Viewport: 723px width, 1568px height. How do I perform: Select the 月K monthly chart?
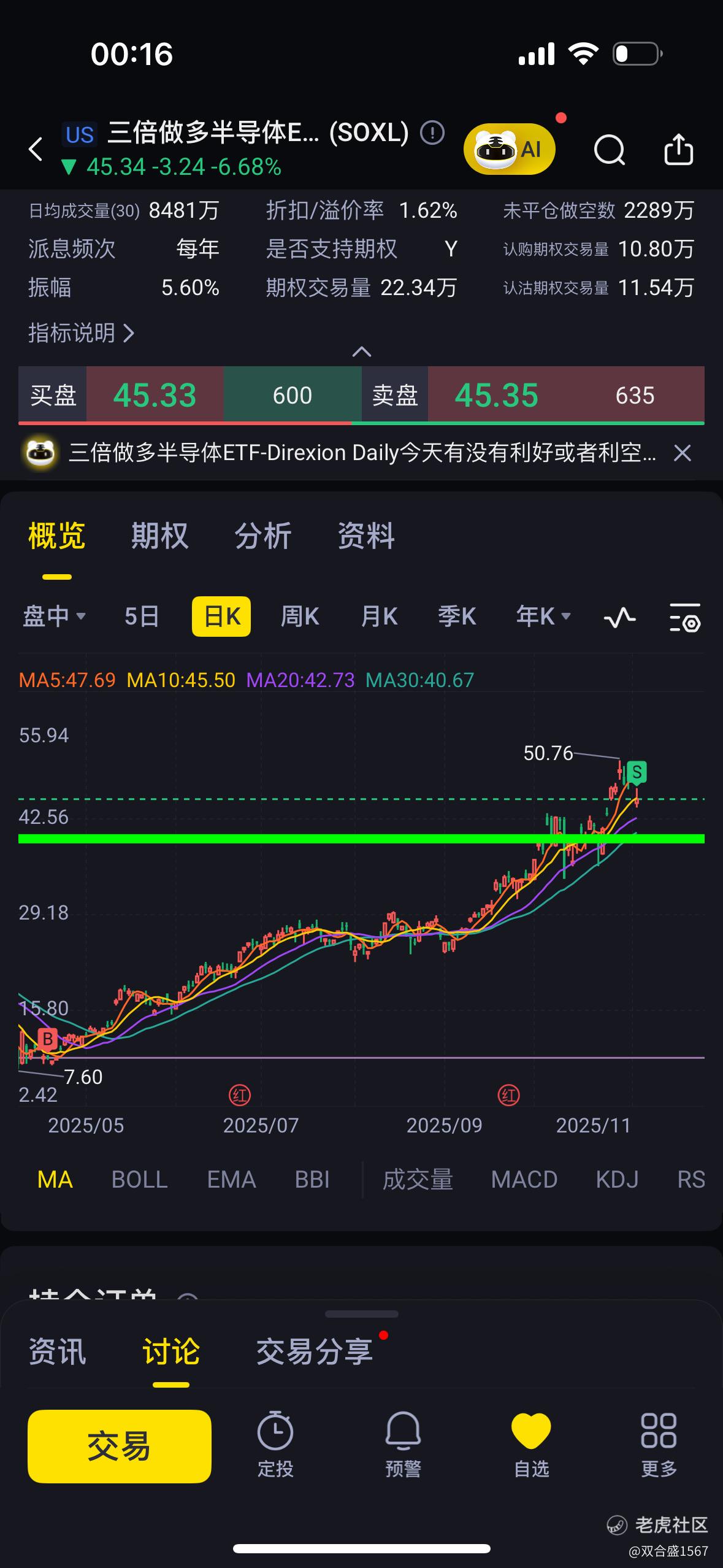tap(379, 616)
